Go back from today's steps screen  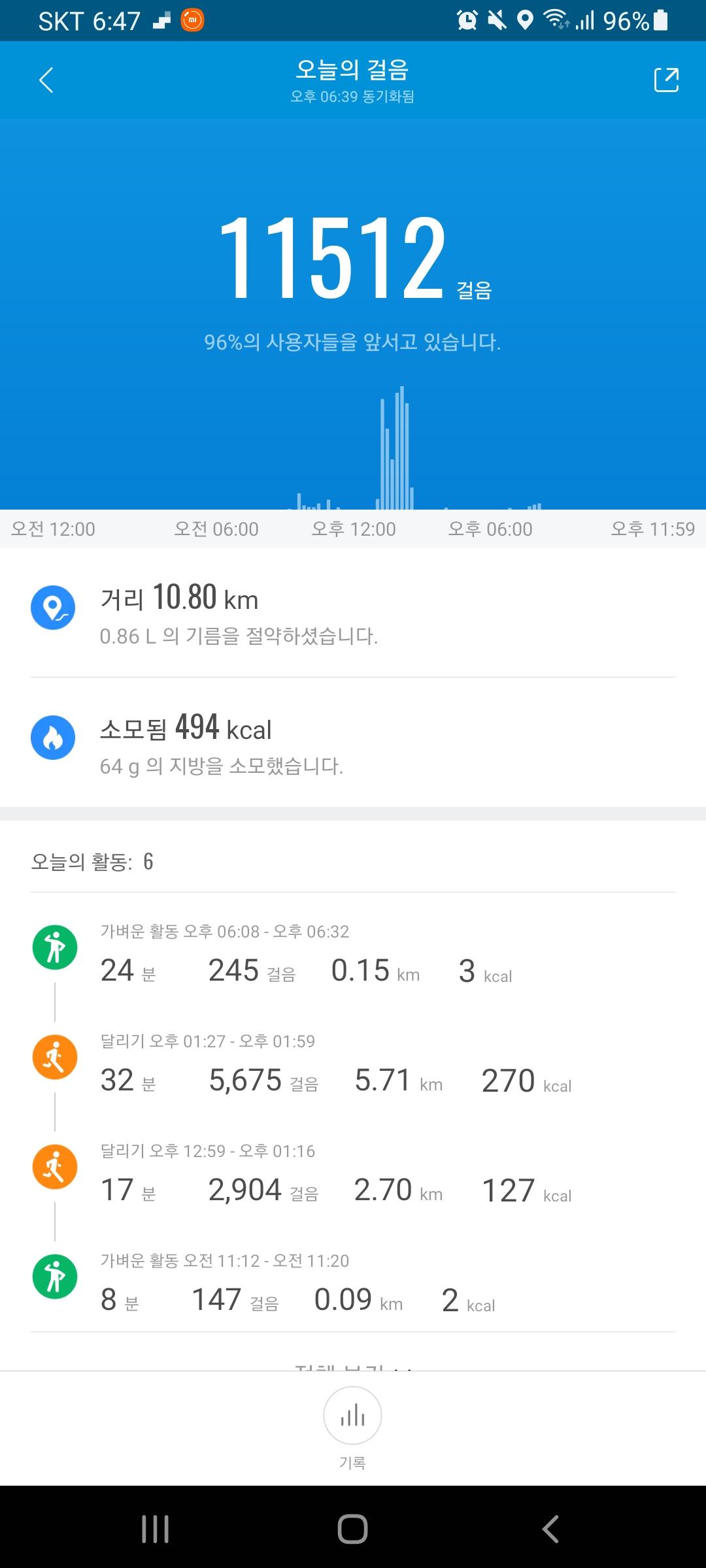pyautogui.click(x=46, y=80)
